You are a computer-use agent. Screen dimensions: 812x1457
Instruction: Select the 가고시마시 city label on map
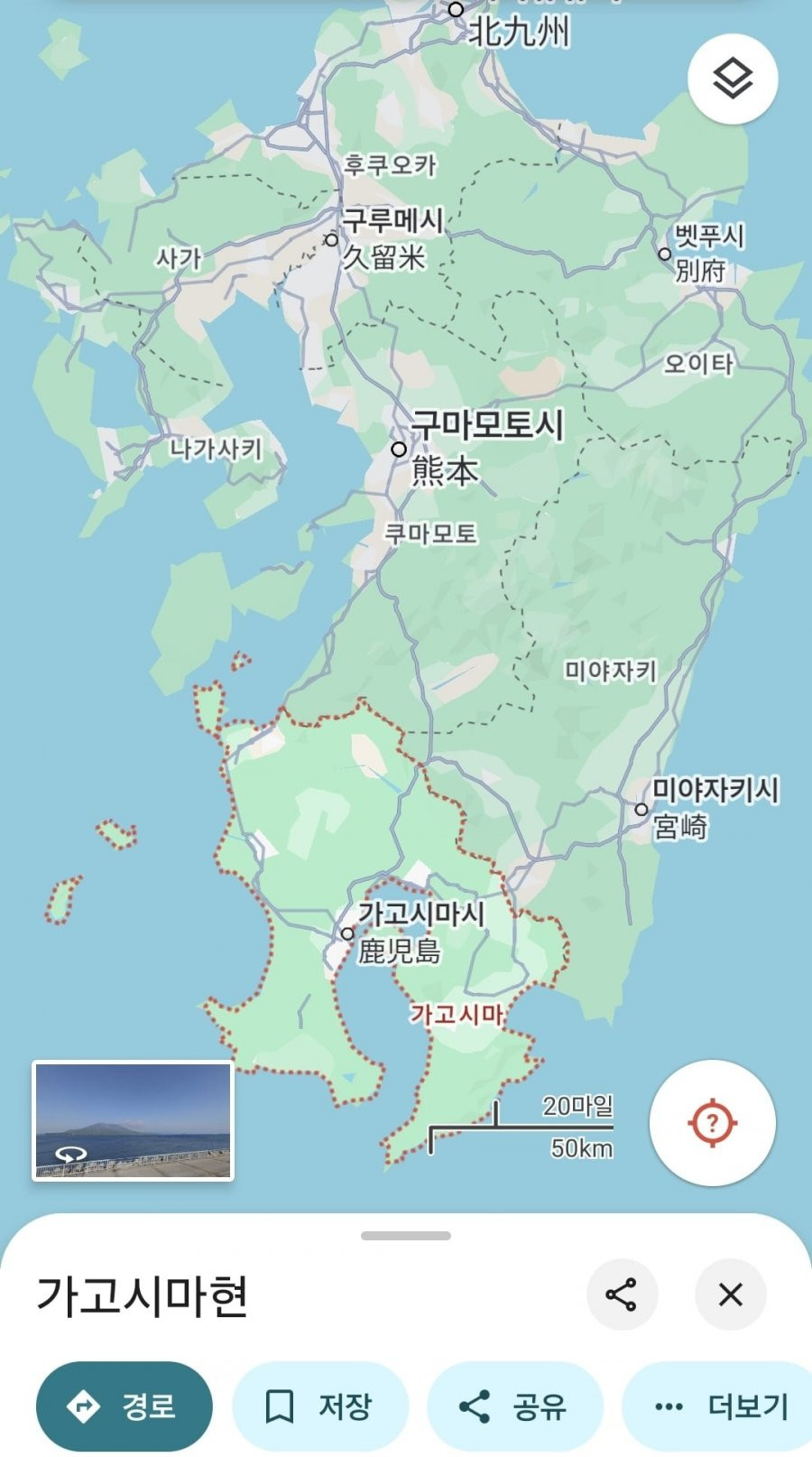pos(420,914)
